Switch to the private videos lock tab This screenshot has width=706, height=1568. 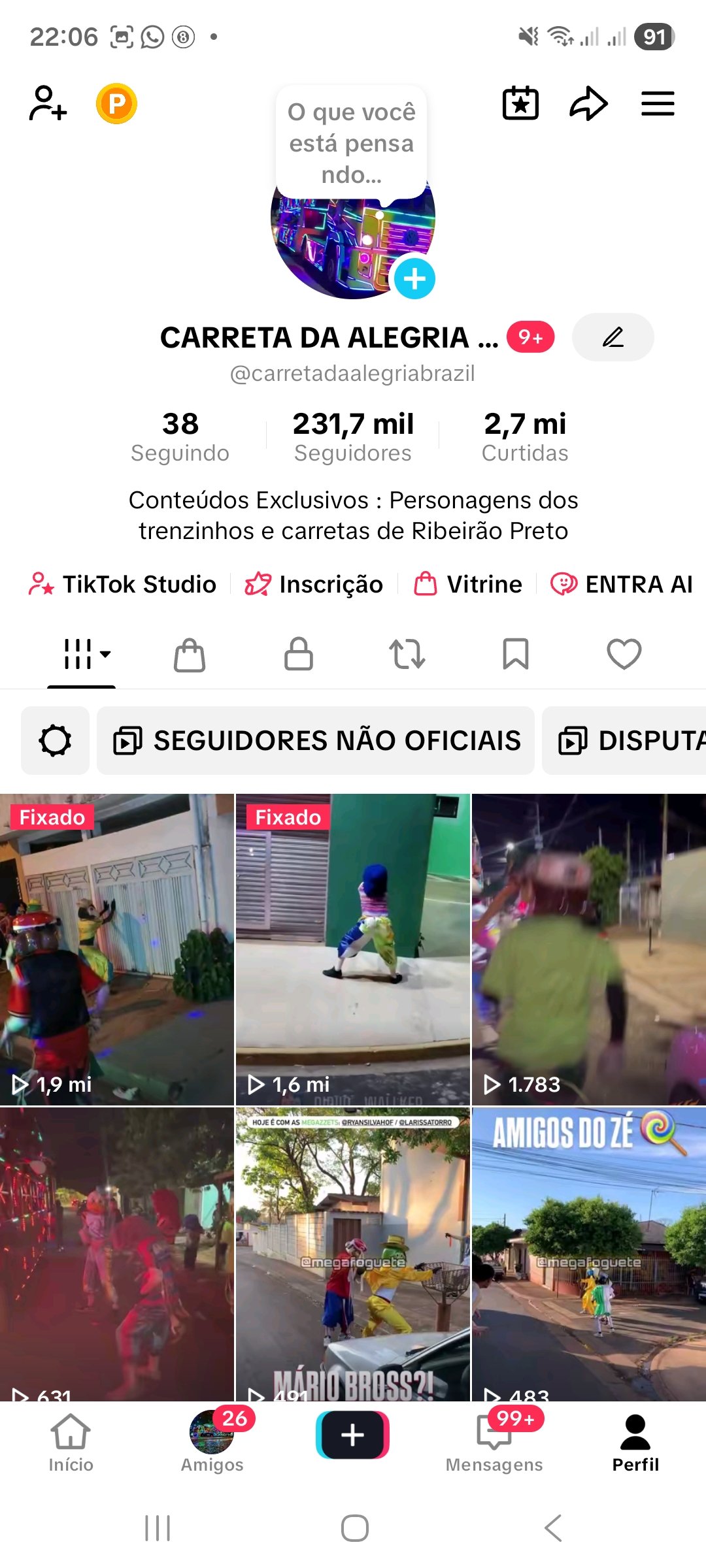pyautogui.click(x=299, y=654)
